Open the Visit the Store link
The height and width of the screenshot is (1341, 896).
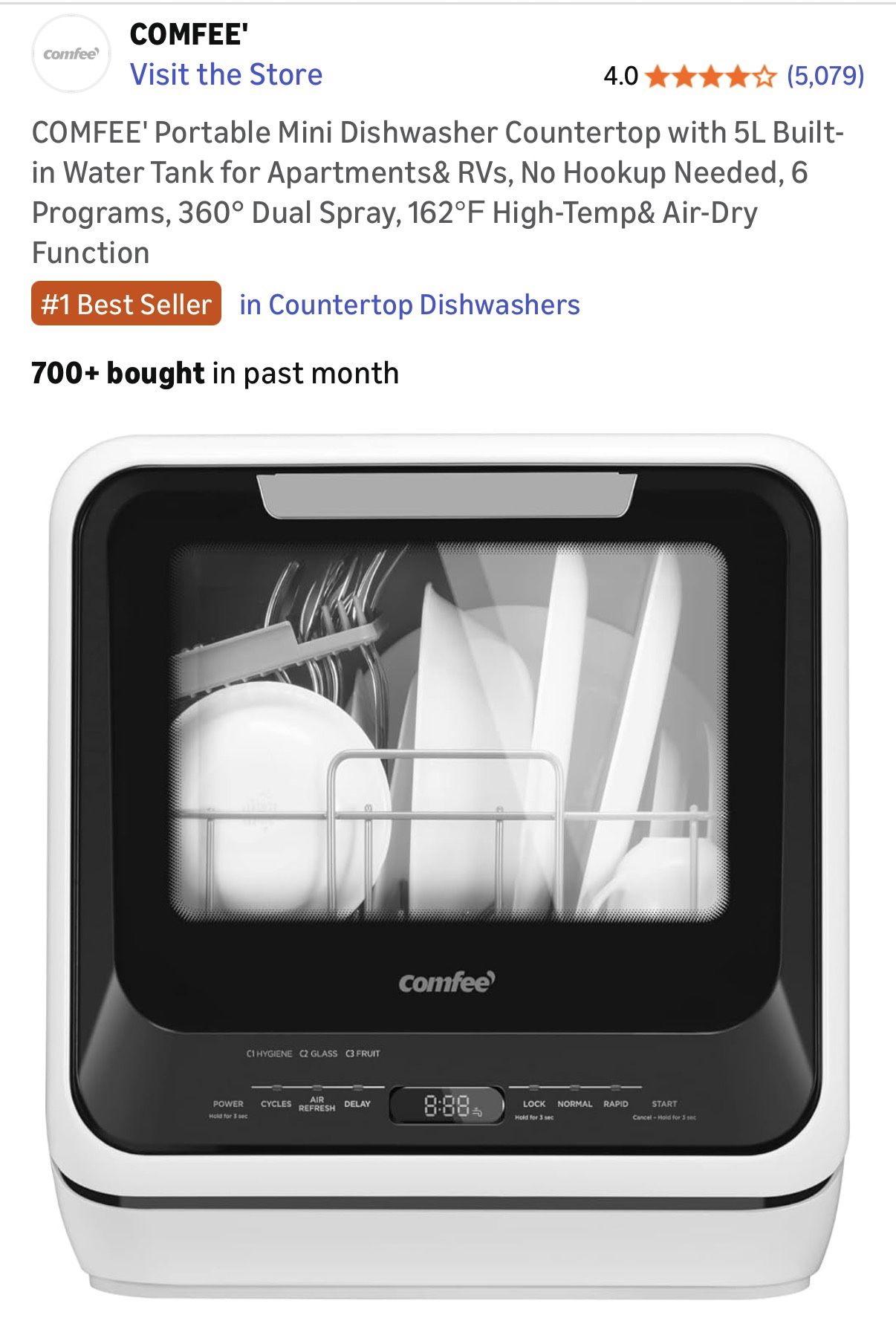point(226,74)
